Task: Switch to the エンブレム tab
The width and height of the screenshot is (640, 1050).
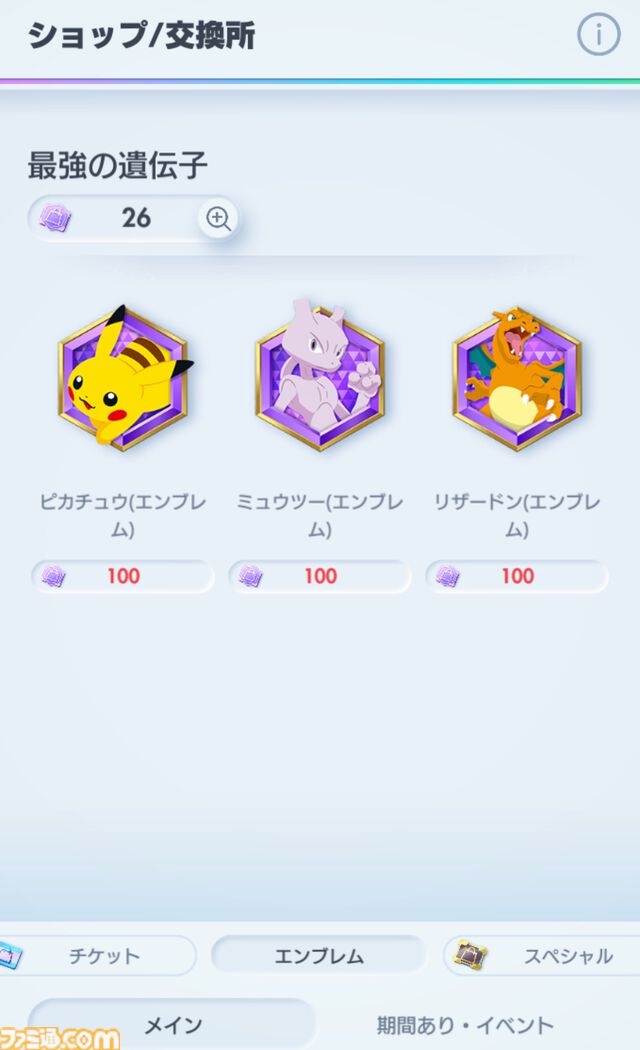Action: (319, 955)
